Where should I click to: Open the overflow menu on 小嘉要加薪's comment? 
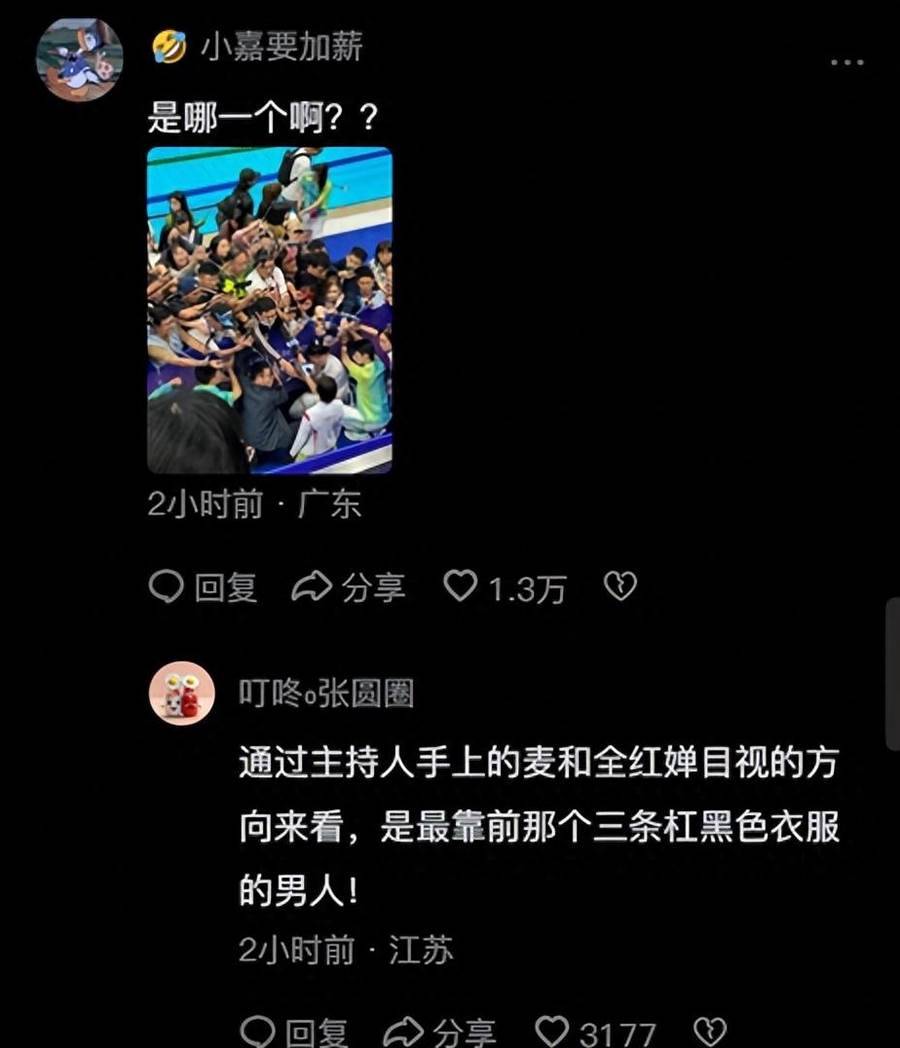pyautogui.click(x=847, y=63)
